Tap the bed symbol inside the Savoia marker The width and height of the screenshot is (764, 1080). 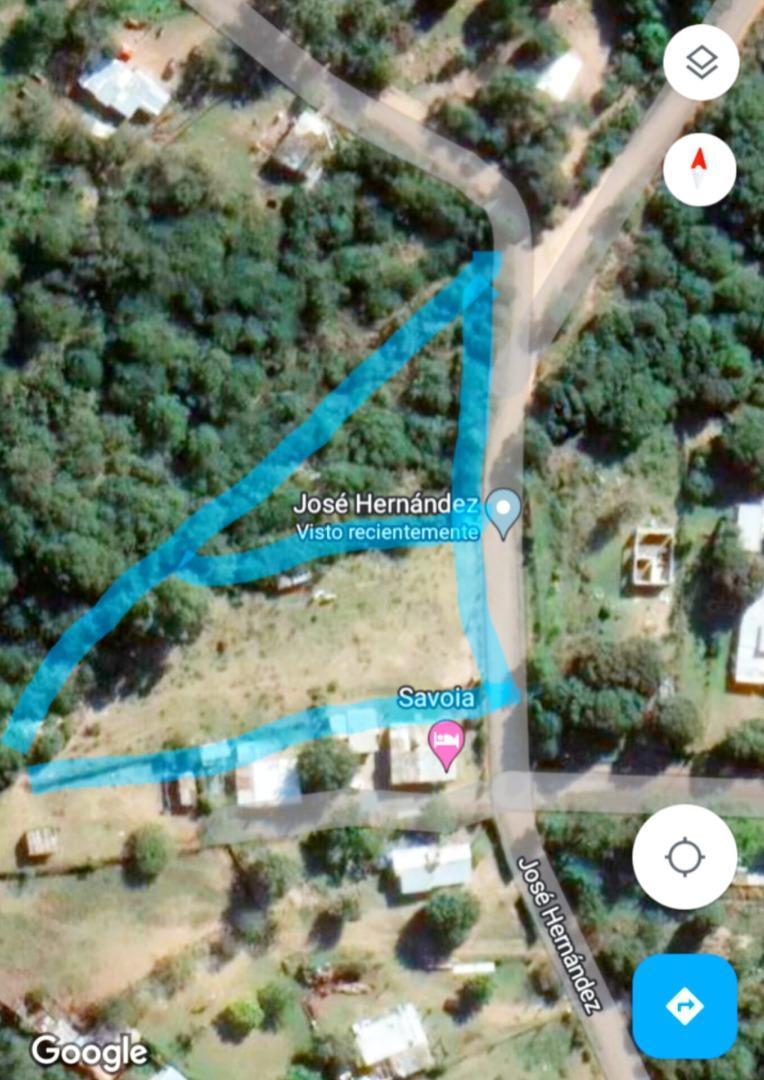(x=446, y=740)
